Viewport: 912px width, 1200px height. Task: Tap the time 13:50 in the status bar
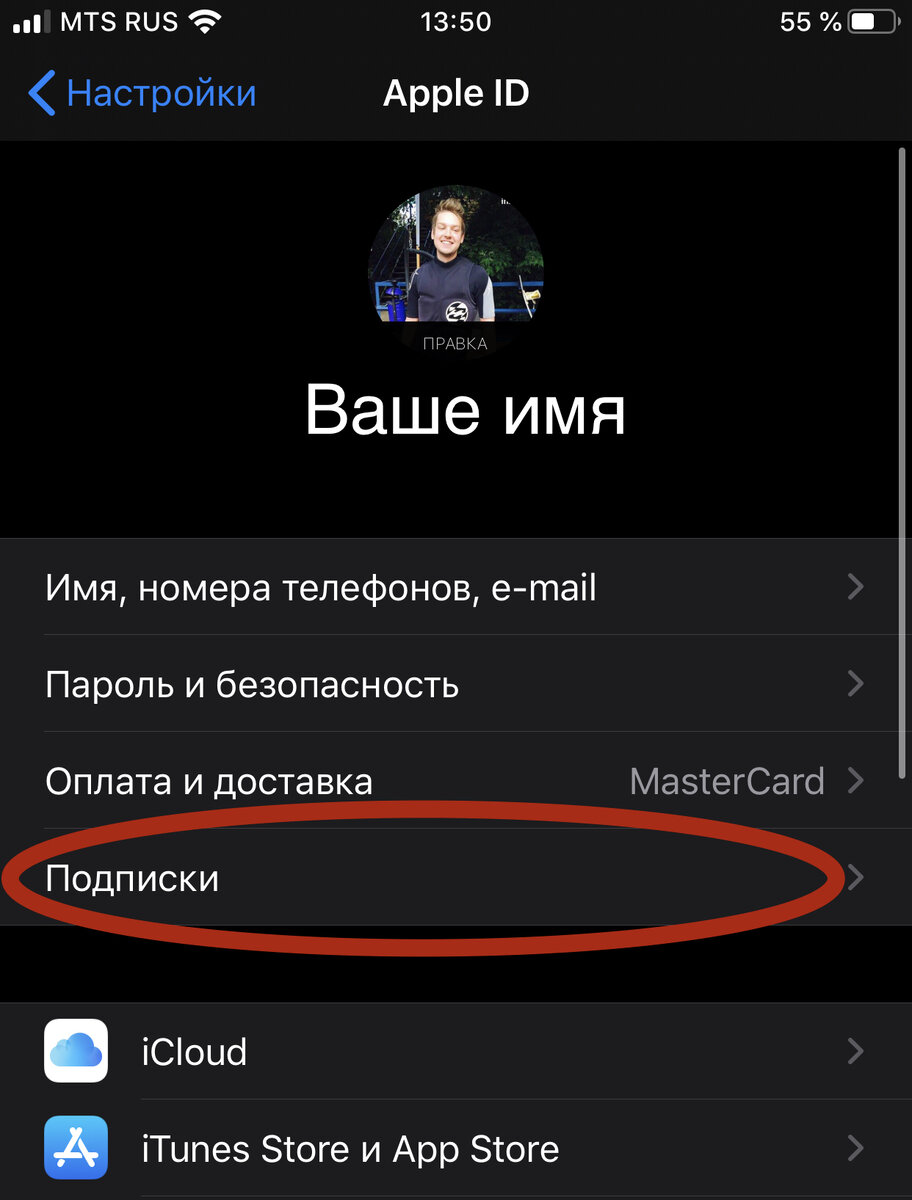(x=456, y=21)
